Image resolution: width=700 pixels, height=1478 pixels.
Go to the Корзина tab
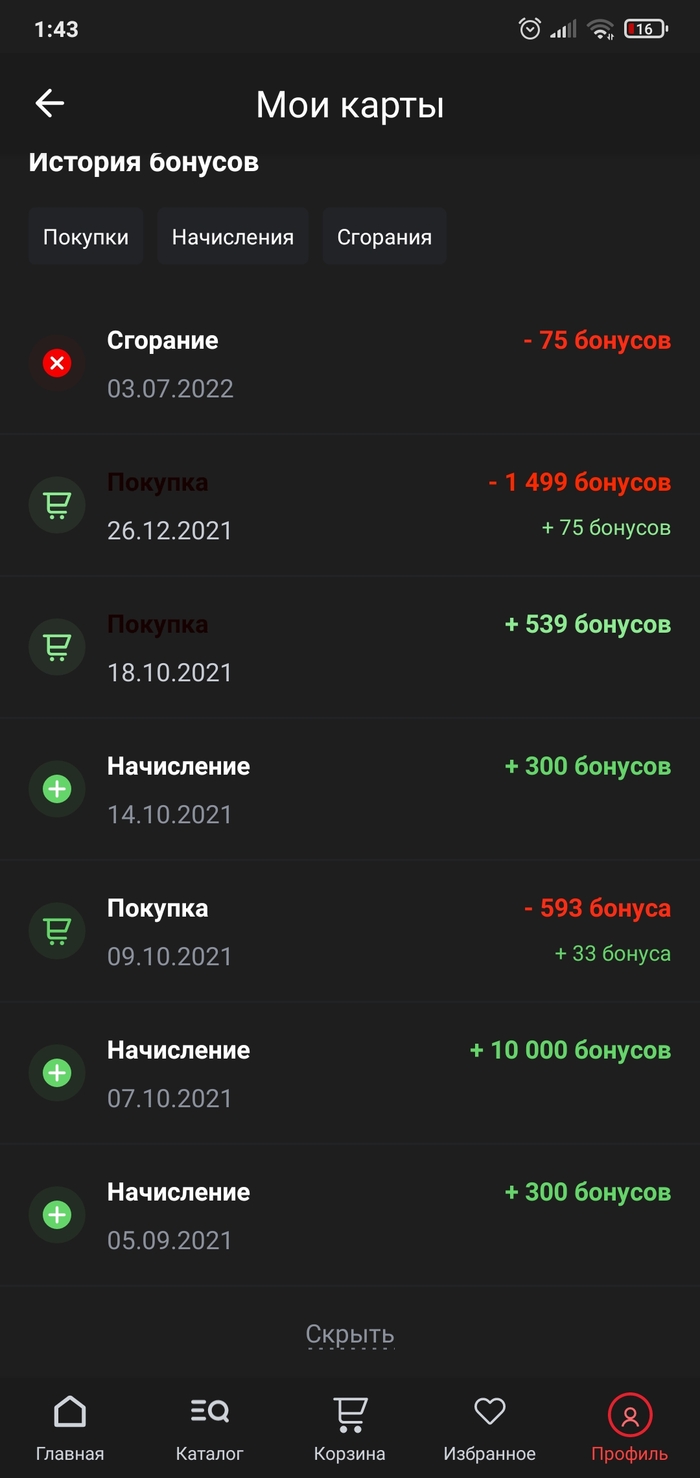pos(350,1427)
